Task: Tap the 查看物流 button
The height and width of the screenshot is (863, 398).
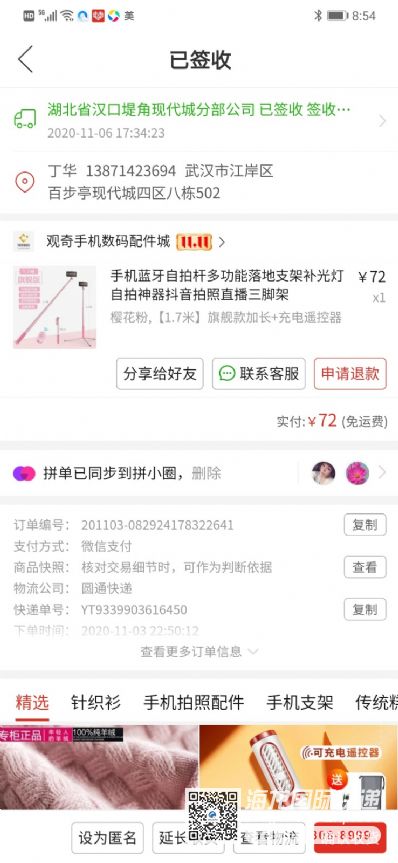Action: point(270,838)
